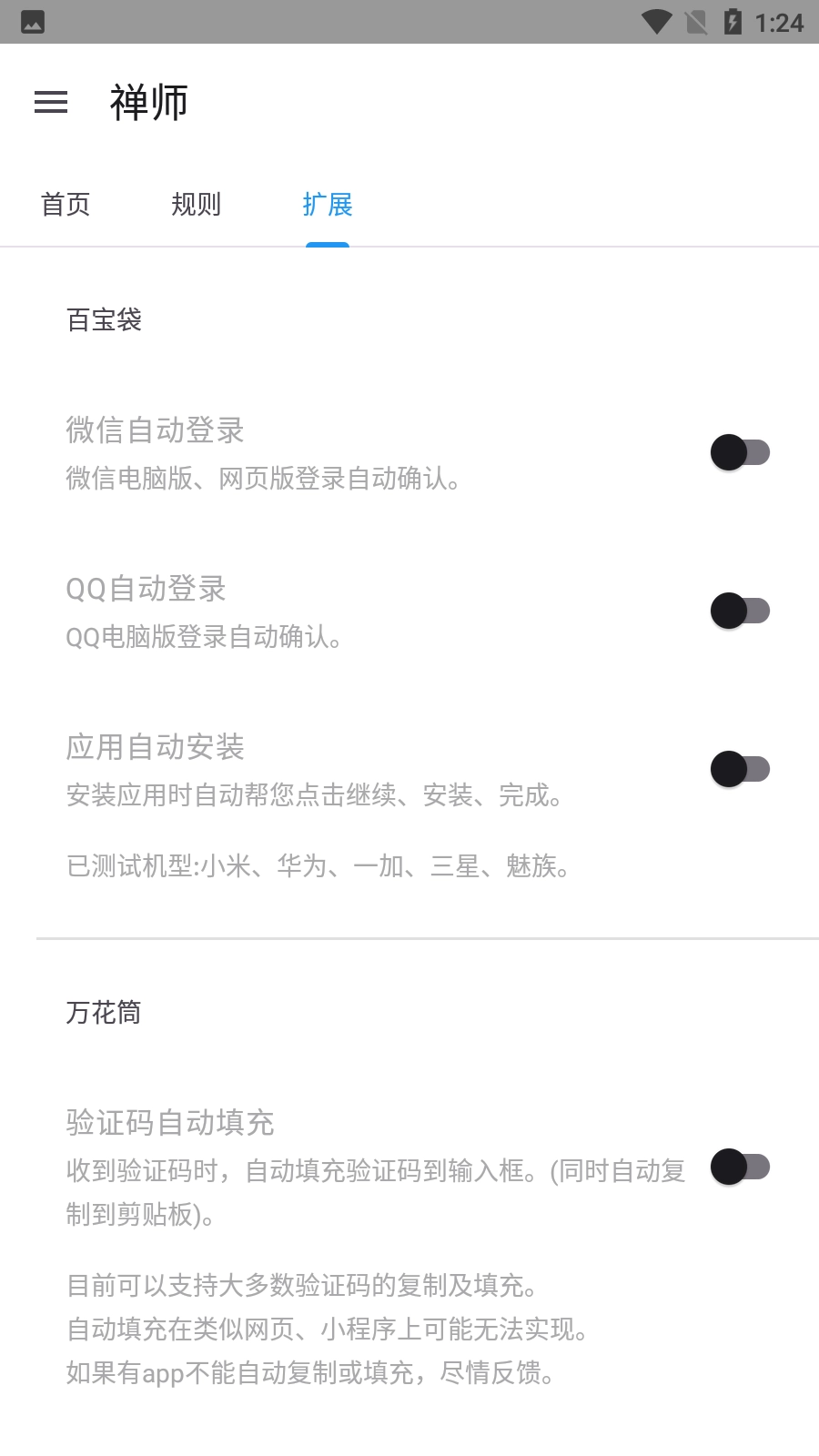Image resolution: width=819 pixels, height=1456 pixels.
Task: Click the 百宝袋 section header
Action: click(x=104, y=320)
